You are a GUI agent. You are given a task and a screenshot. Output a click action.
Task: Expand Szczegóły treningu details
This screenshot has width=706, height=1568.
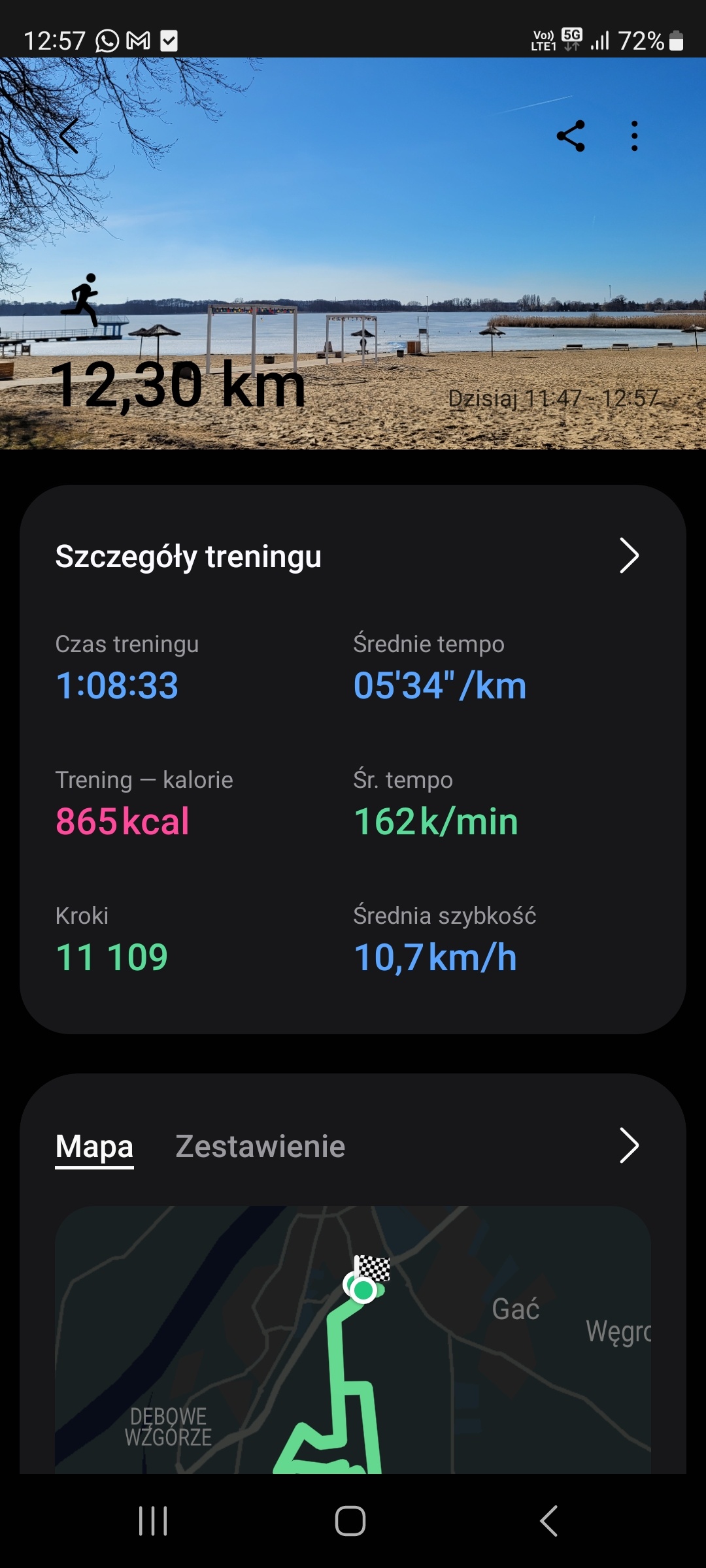[628, 556]
